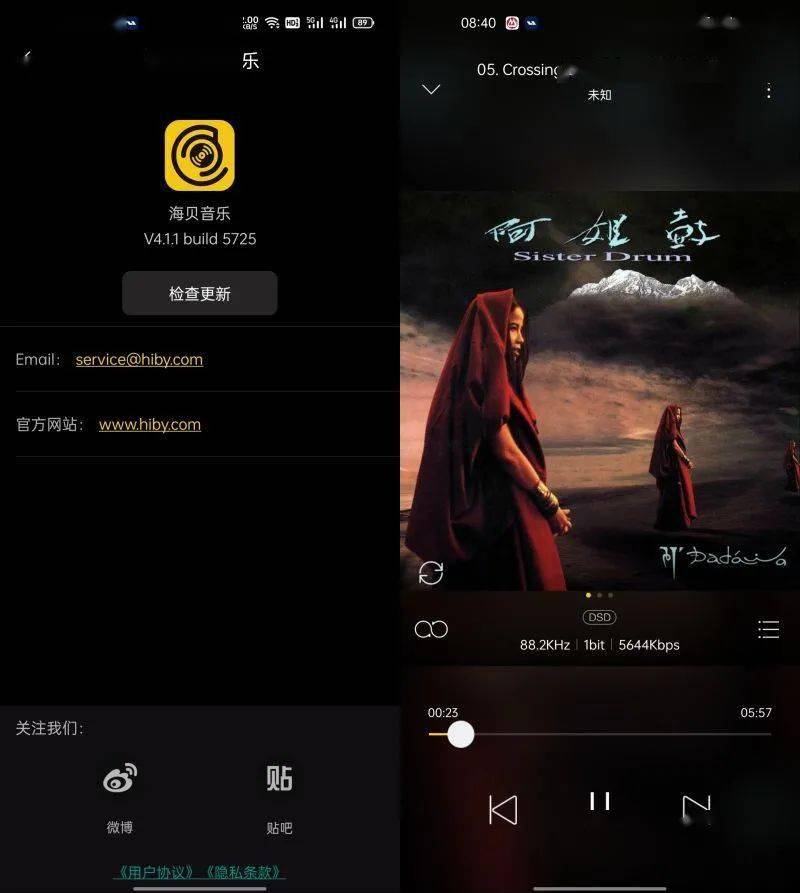Image resolution: width=800 pixels, height=893 pixels.
Task: Tap the refresh cover icon on album art
Action: click(431, 573)
